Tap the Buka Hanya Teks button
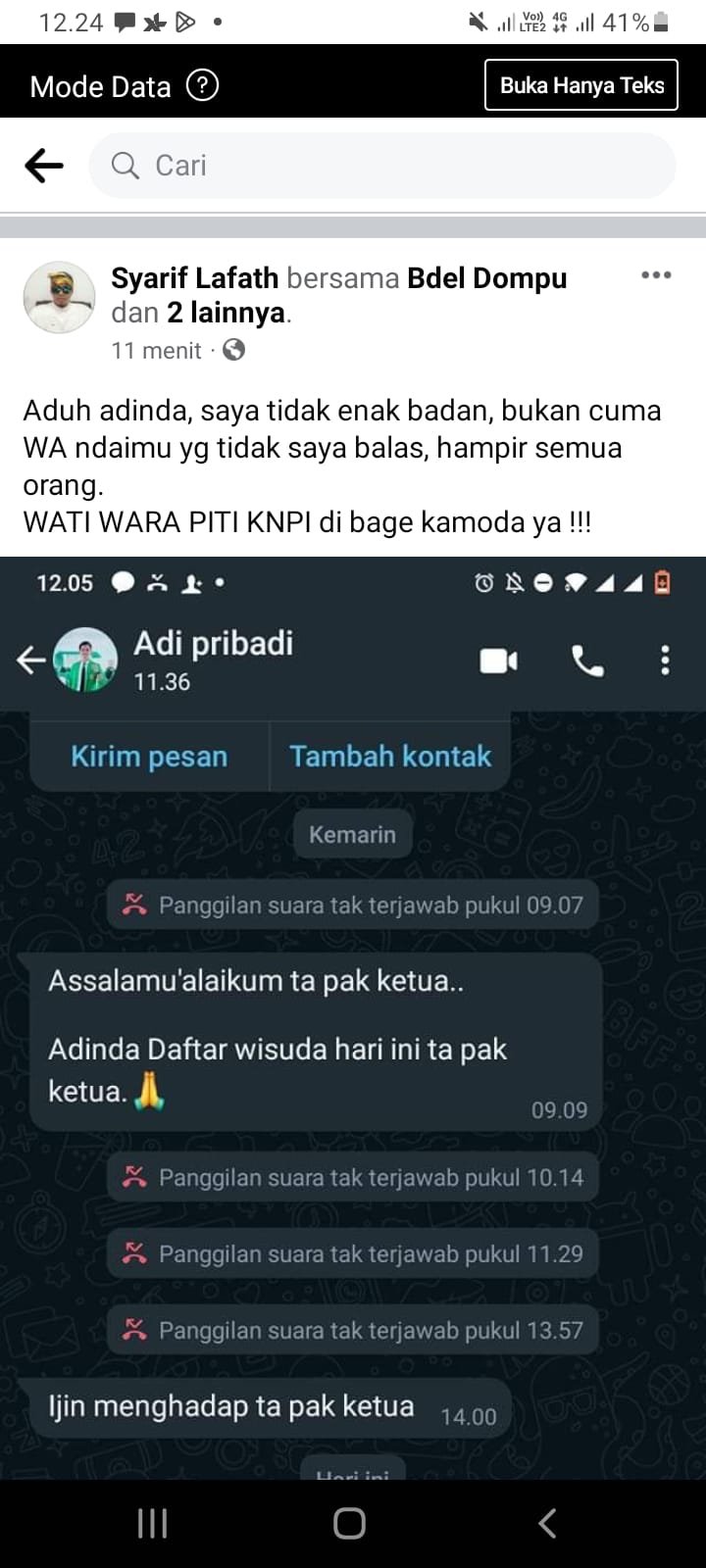 point(581,85)
